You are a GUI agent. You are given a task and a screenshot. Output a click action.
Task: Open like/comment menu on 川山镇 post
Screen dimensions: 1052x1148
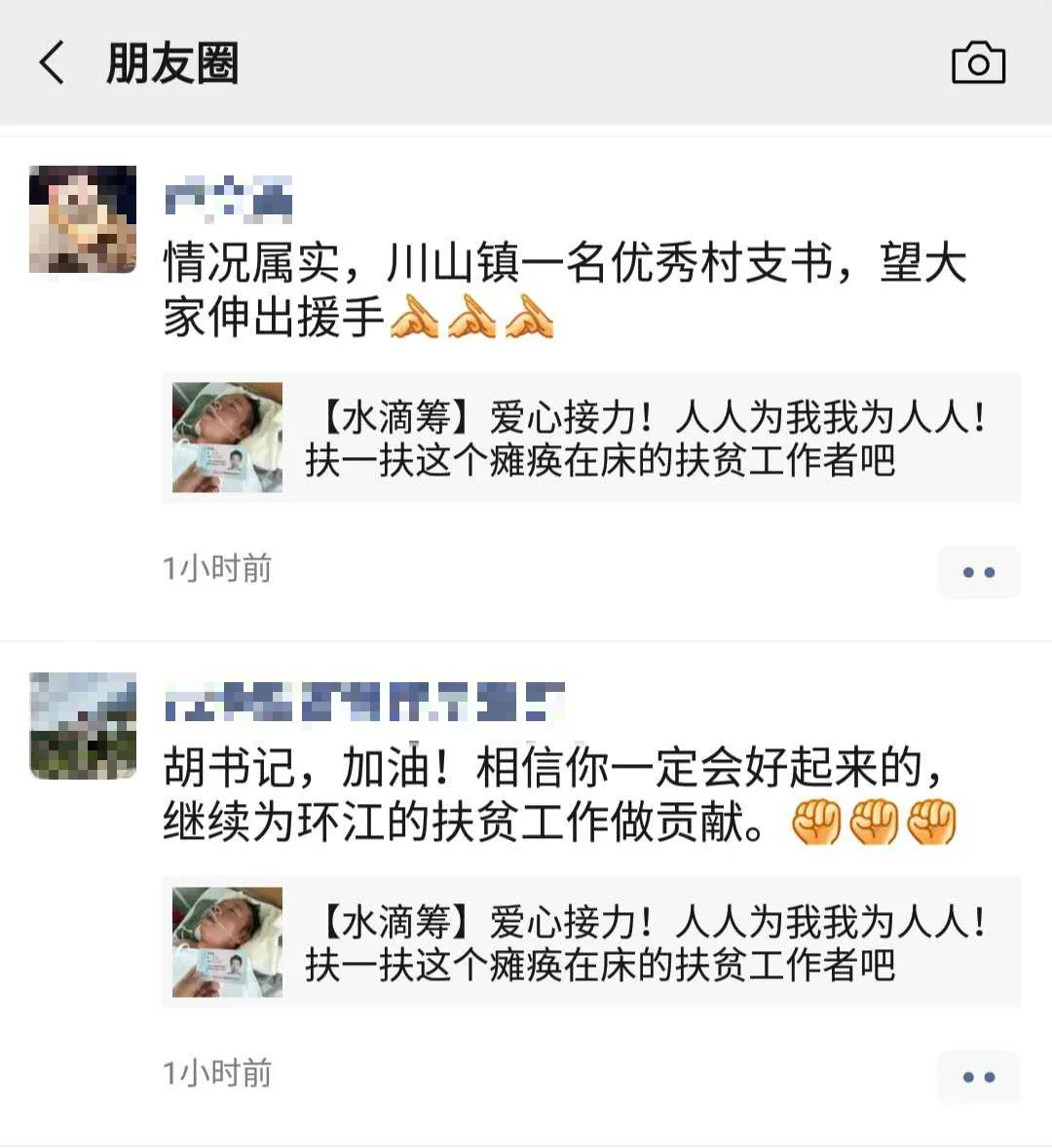click(x=978, y=572)
